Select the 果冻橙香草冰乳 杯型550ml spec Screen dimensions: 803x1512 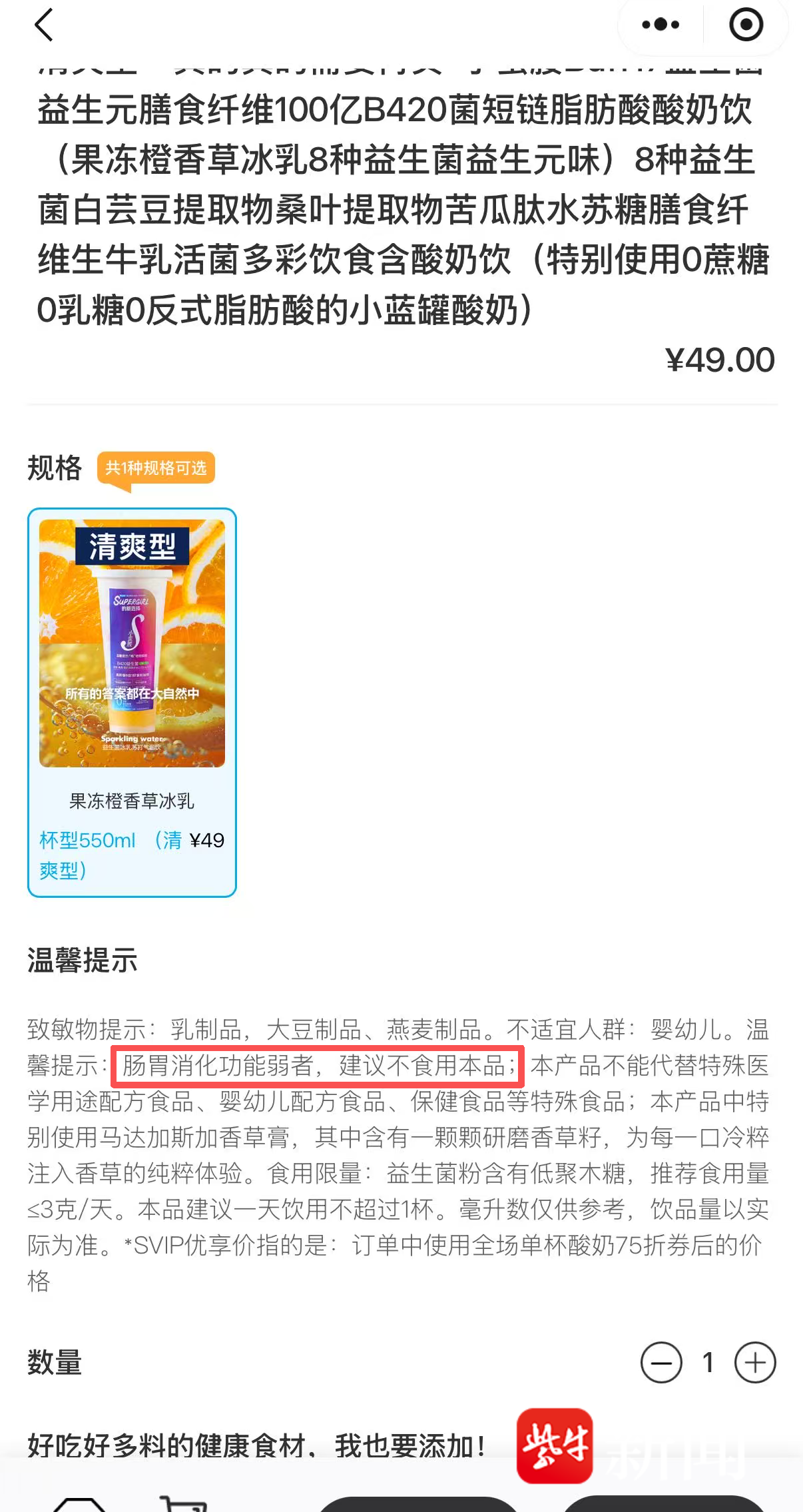click(132, 702)
